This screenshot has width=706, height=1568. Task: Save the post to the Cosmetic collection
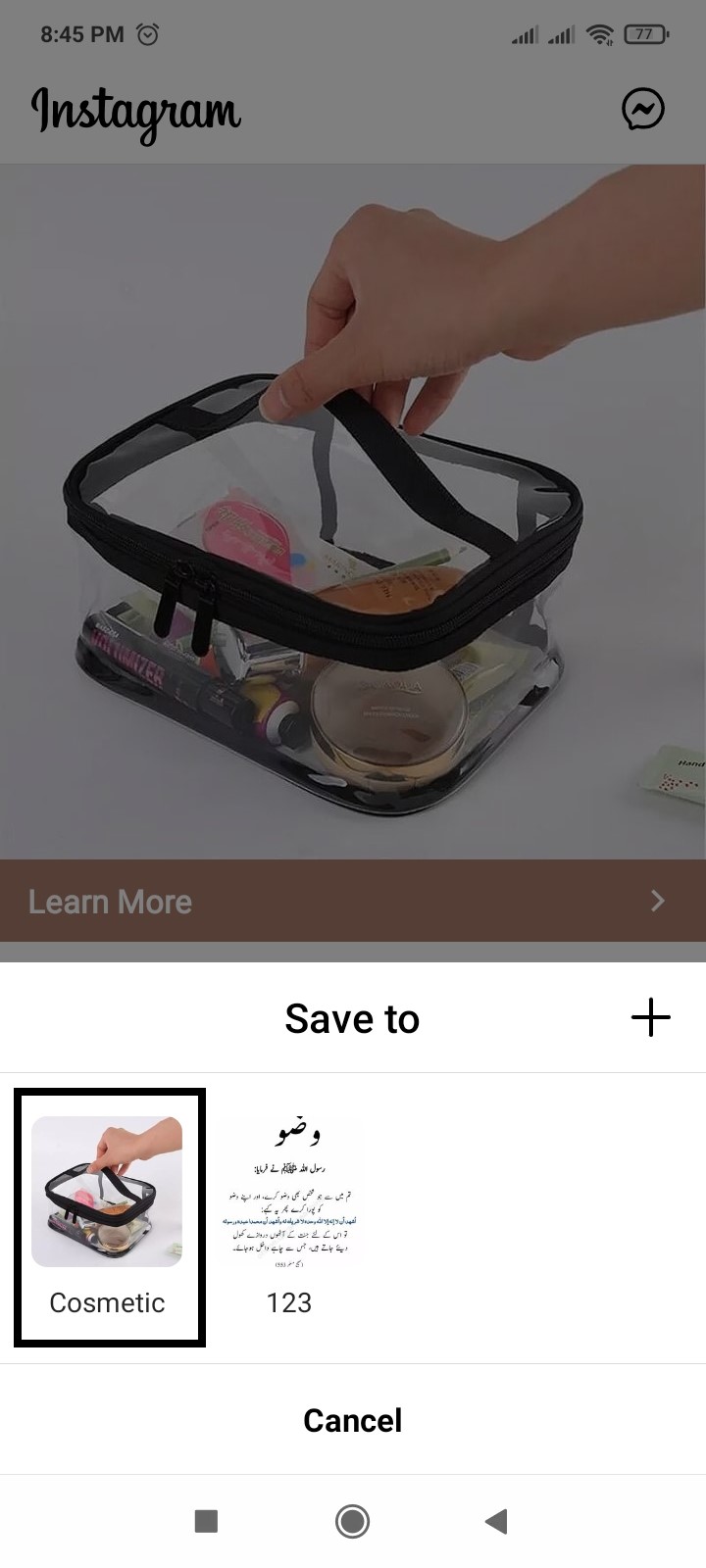(108, 1217)
